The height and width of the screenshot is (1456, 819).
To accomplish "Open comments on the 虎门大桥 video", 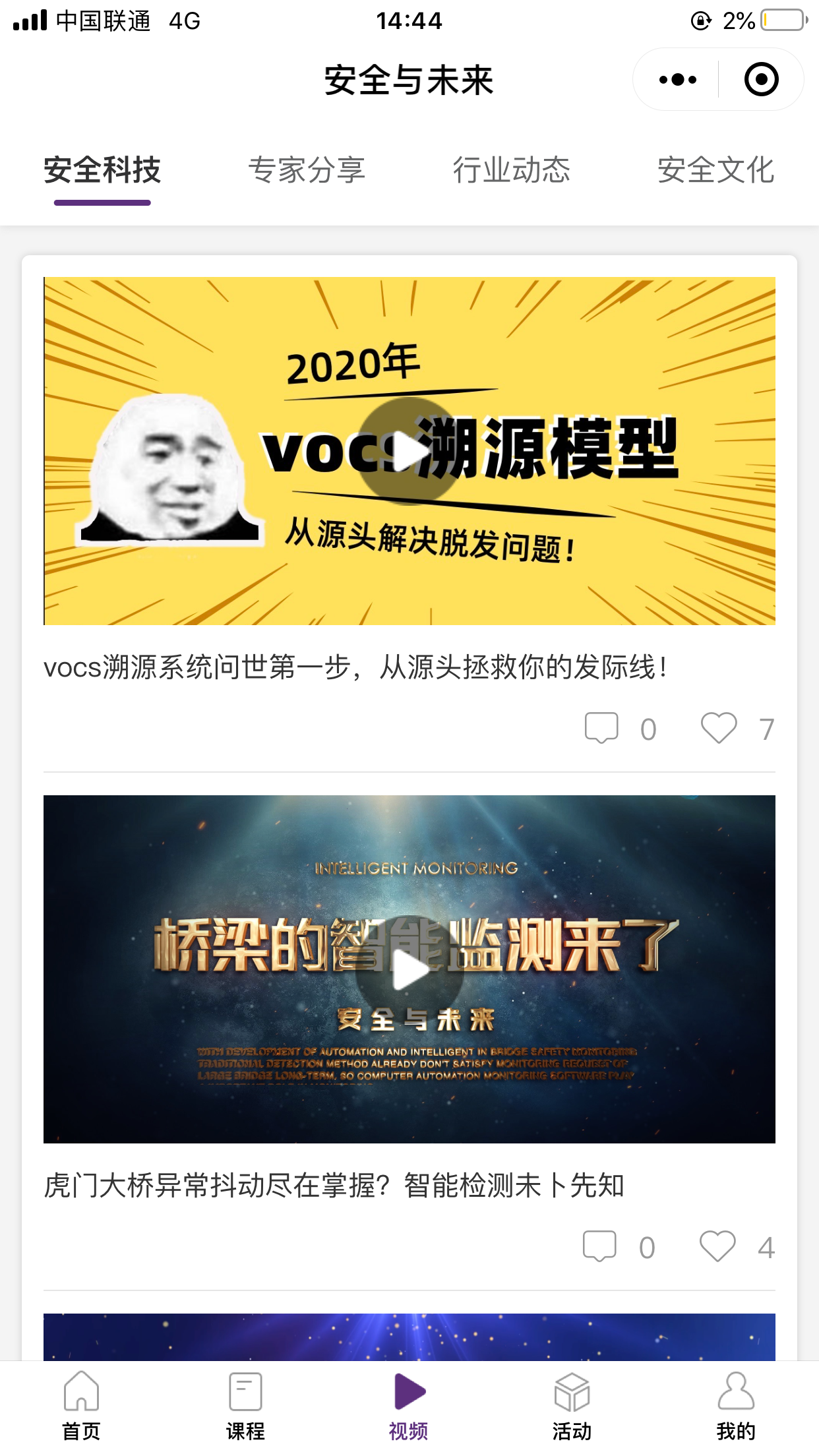I will [599, 1246].
